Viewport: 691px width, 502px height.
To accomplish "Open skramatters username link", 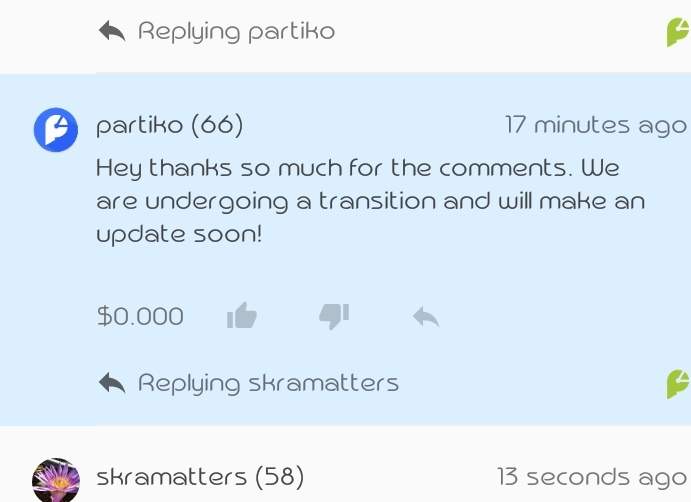I will (x=171, y=477).
